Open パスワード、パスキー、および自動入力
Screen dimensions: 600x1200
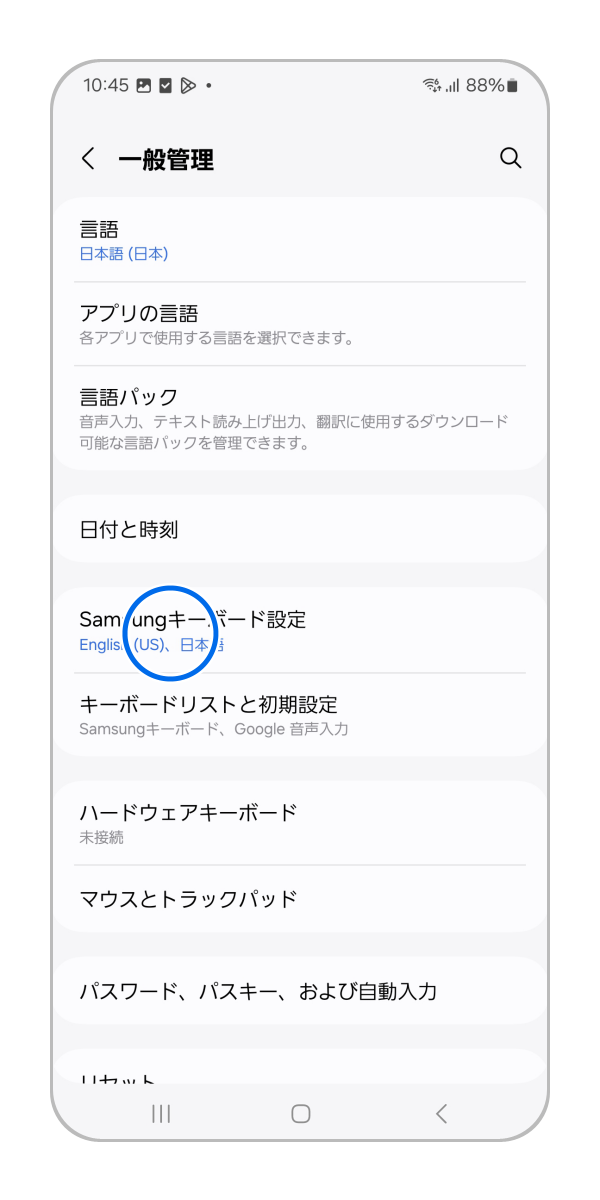point(300,991)
